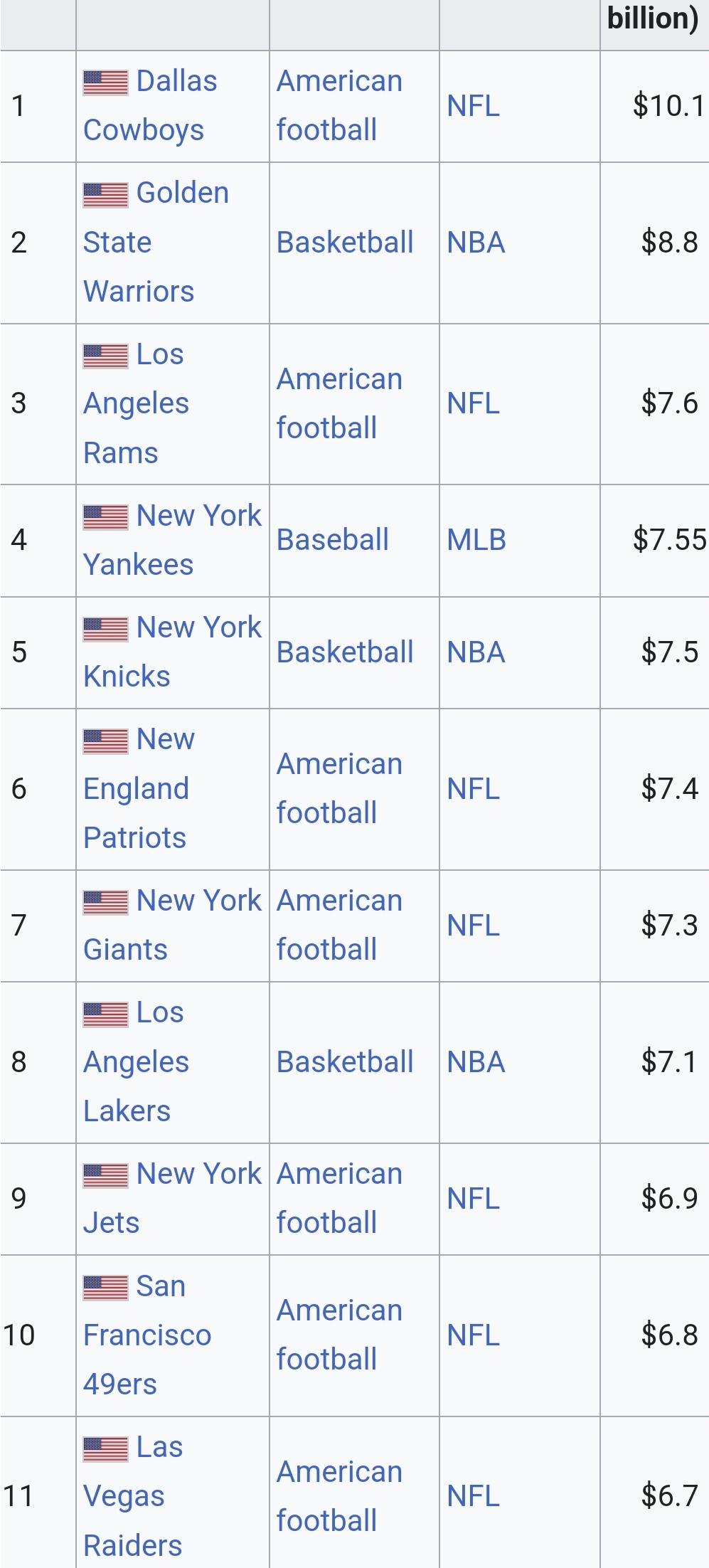Follow the New York Yankees link
Screen dimensions: 709x1568
point(172,540)
